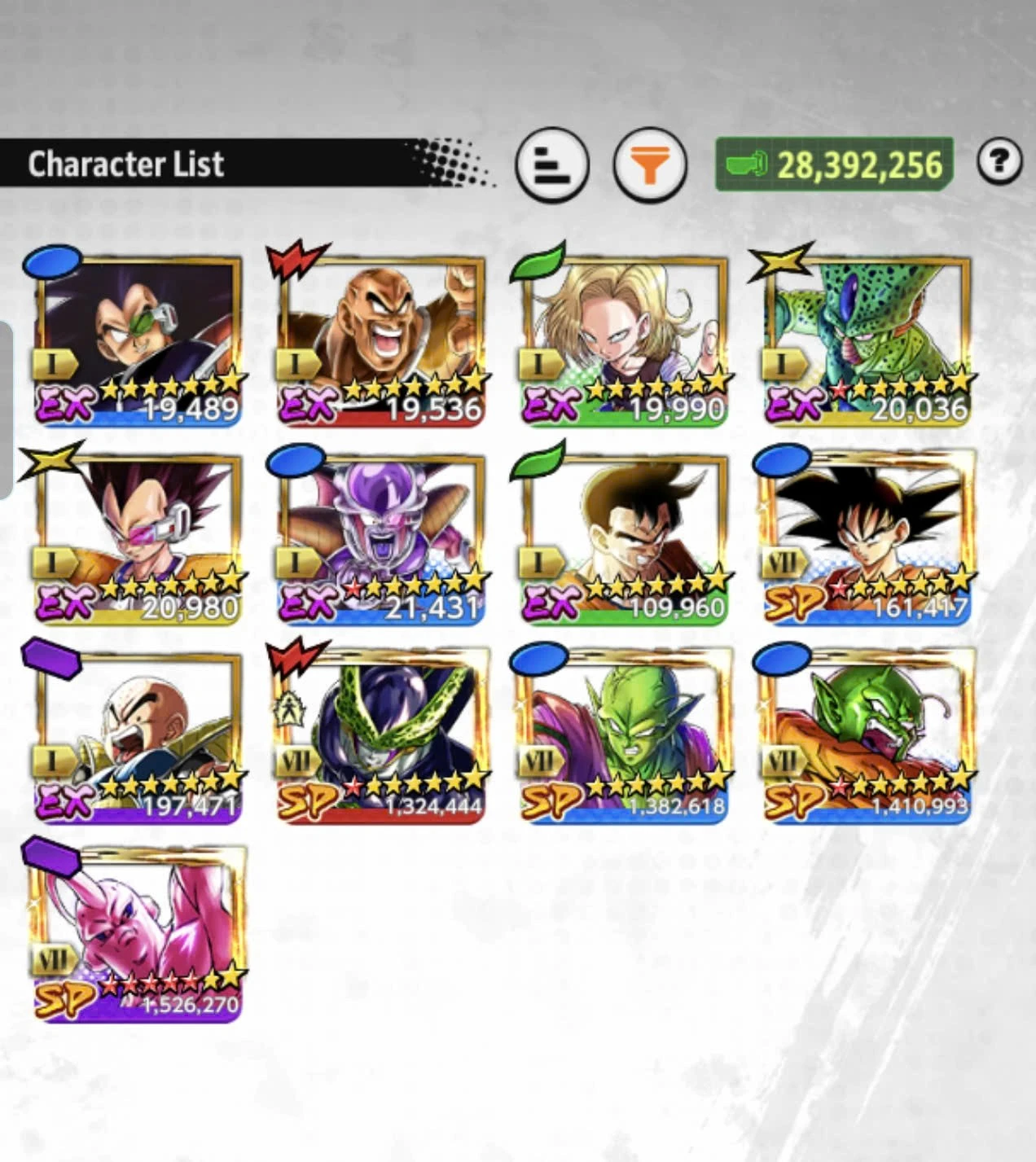
Task: Open Yamcha card rated 109,960
Action: [625, 537]
